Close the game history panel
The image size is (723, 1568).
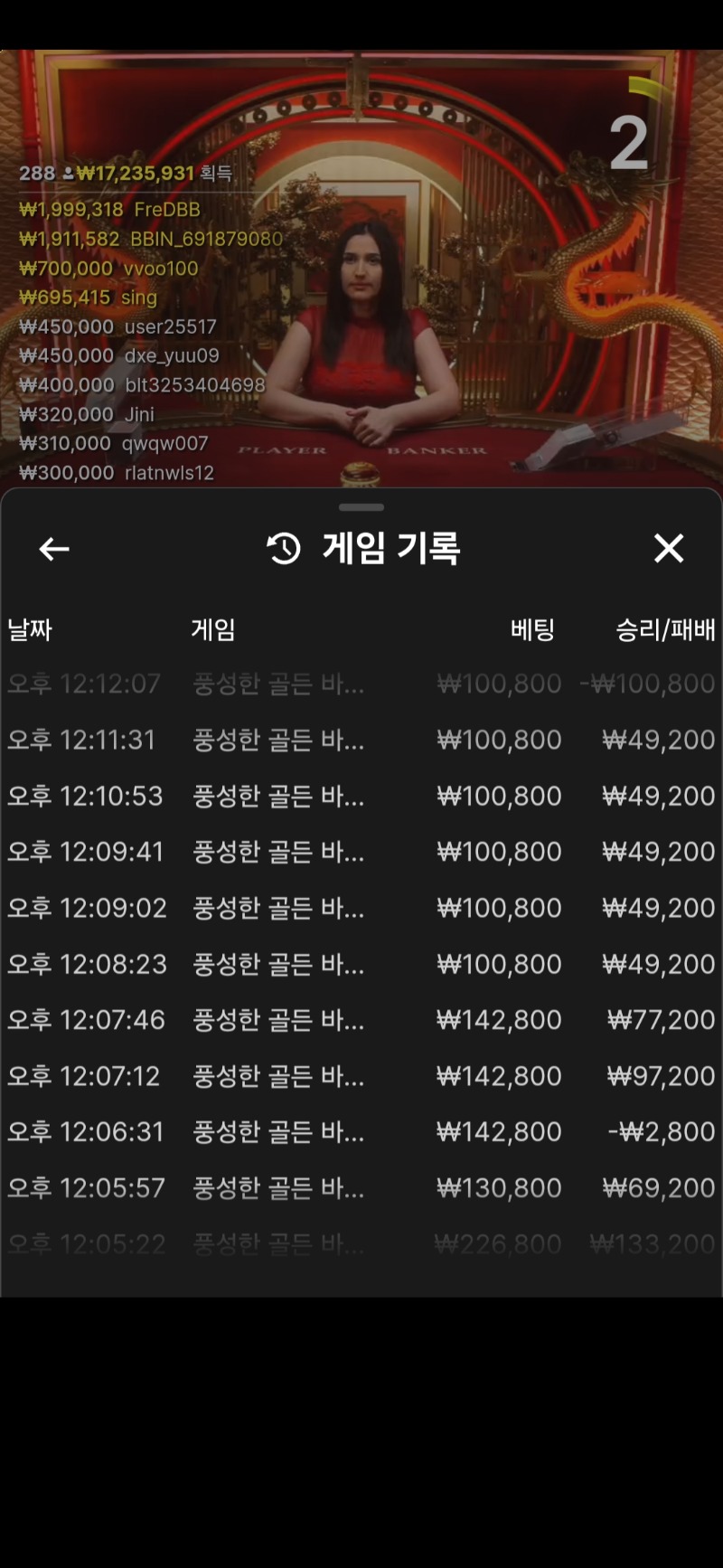[669, 548]
